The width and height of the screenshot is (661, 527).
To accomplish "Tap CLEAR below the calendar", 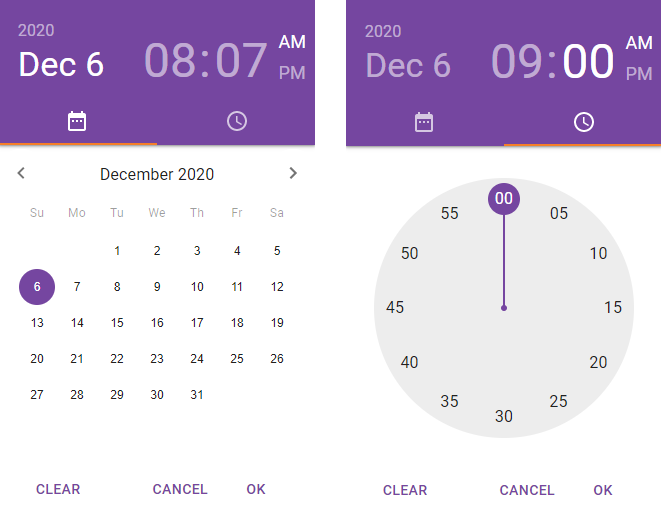I will pos(58,489).
